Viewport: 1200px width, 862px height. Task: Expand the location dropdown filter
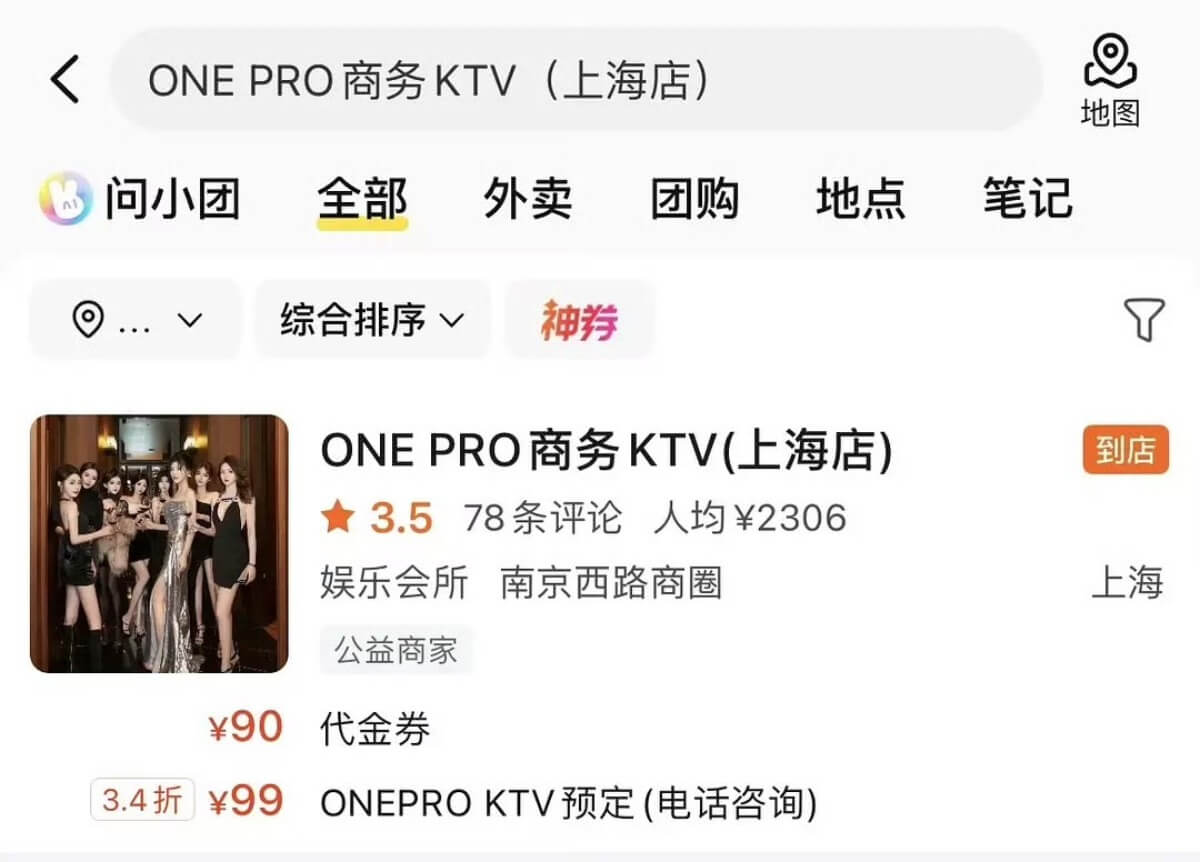tap(136, 320)
